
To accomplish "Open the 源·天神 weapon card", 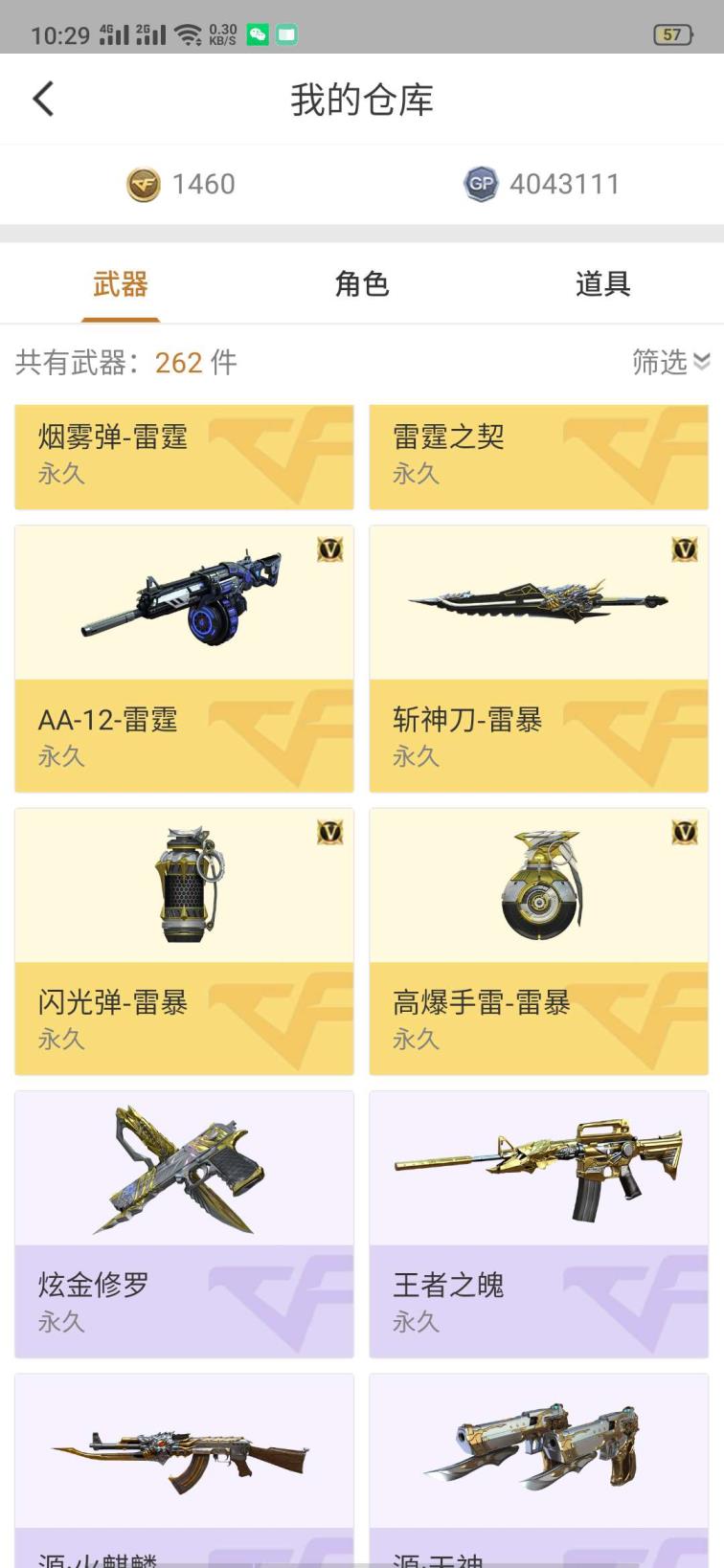I will (538, 1469).
